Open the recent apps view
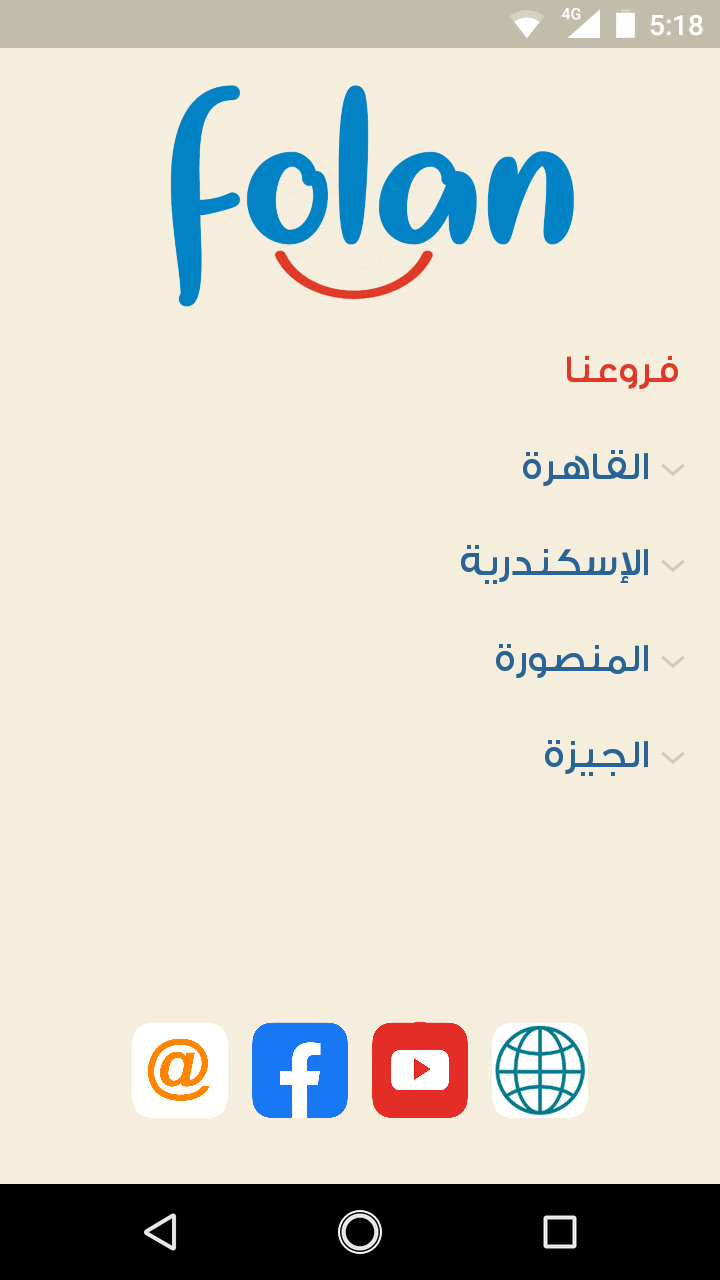 point(560,1232)
